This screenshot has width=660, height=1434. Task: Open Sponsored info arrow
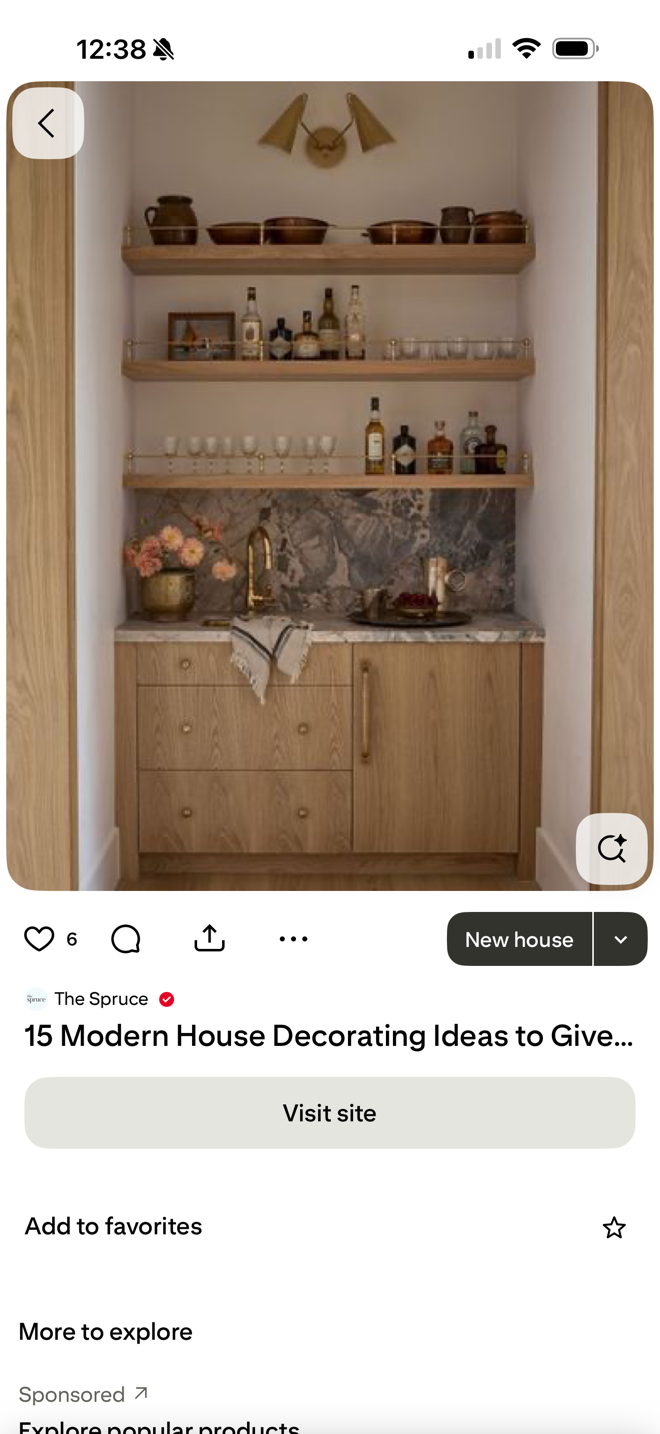[141, 1393]
